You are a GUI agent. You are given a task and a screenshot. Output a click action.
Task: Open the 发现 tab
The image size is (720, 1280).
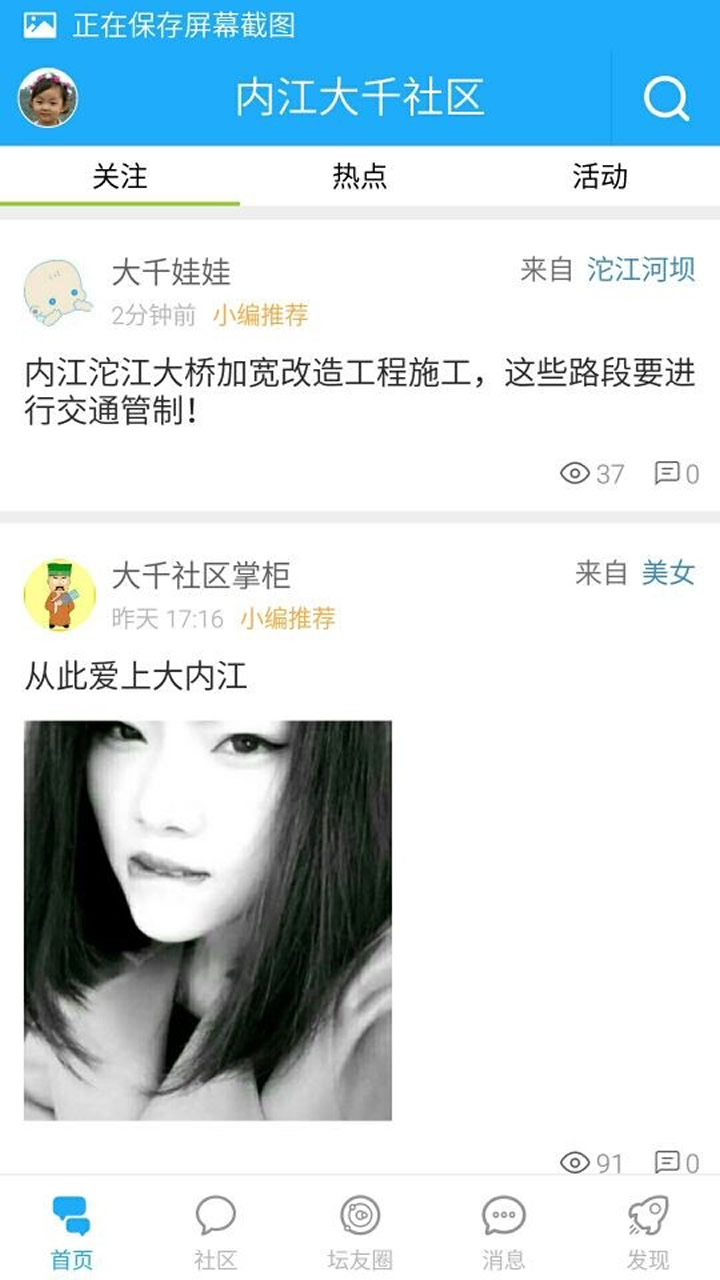(x=648, y=1230)
